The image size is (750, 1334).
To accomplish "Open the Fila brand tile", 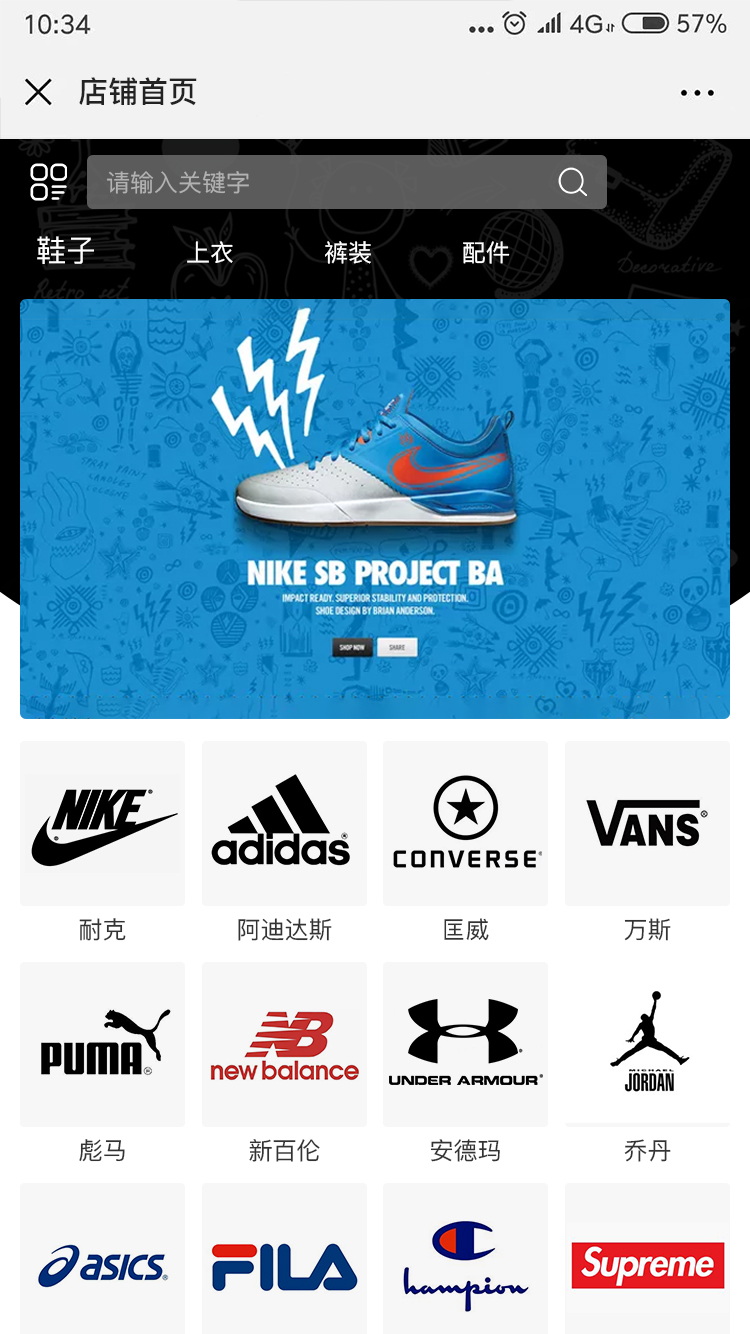I will pos(284,1262).
